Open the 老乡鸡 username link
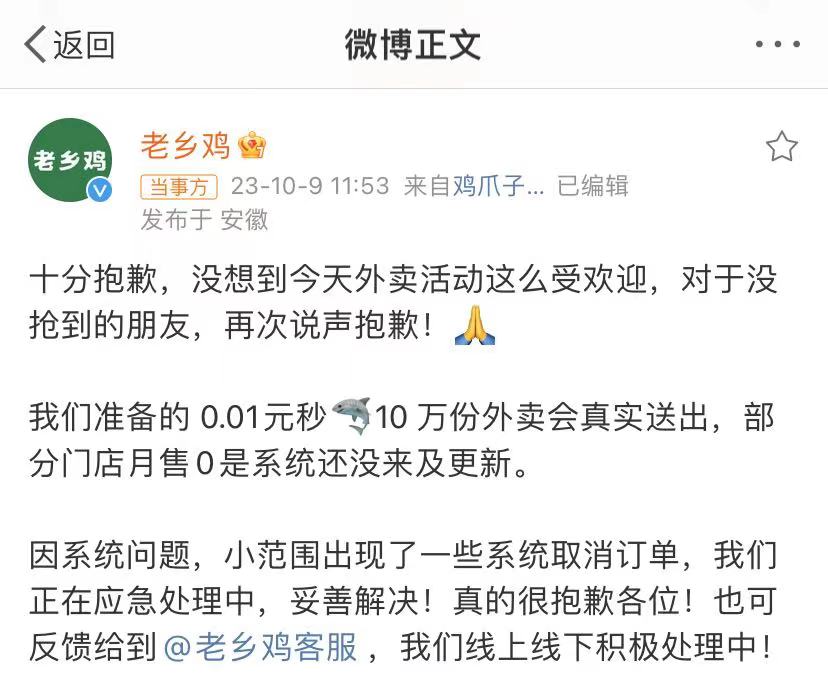828x684 pixels. [x=185, y=146]
